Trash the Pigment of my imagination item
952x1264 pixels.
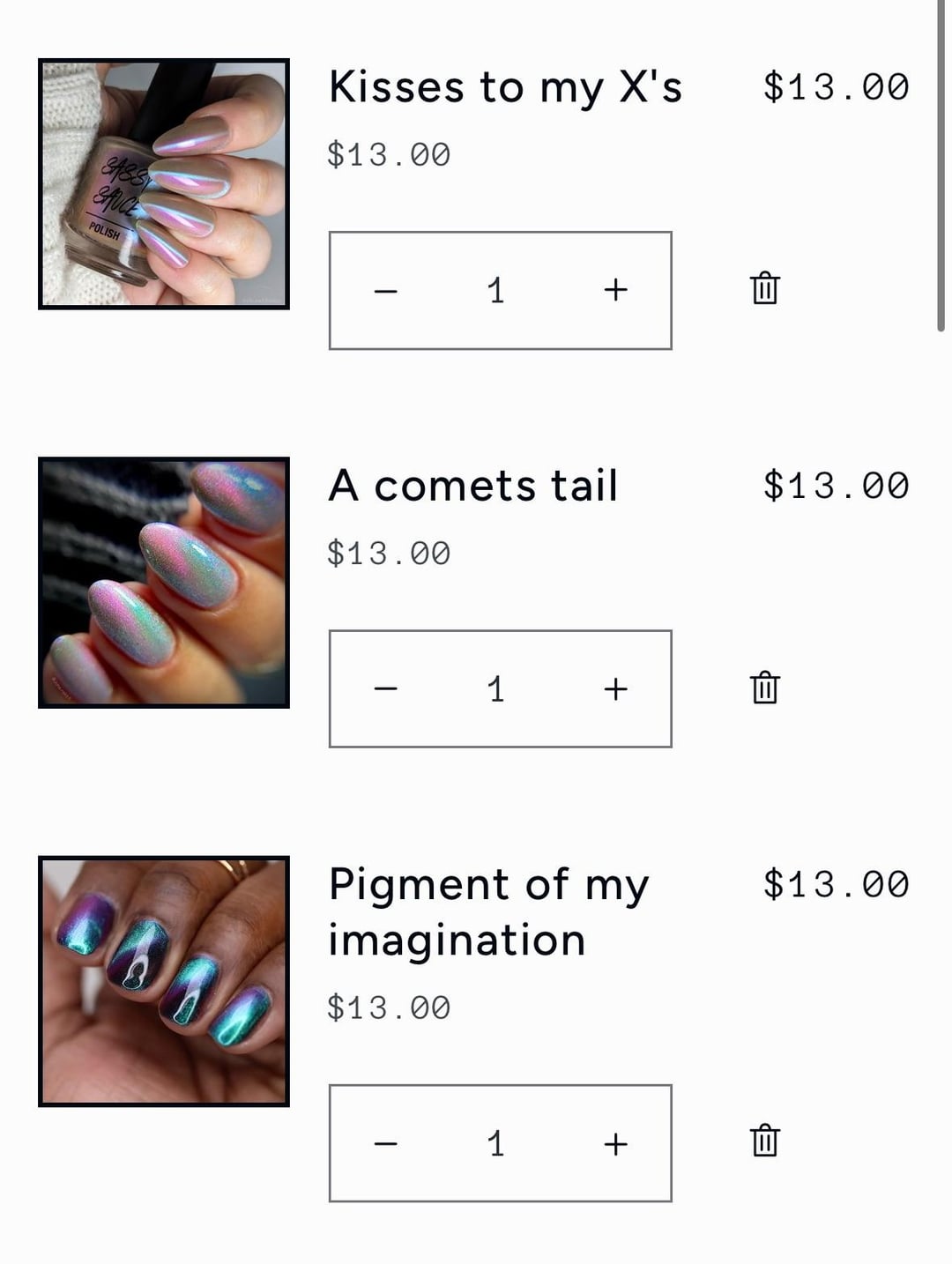pos(764,1141)
